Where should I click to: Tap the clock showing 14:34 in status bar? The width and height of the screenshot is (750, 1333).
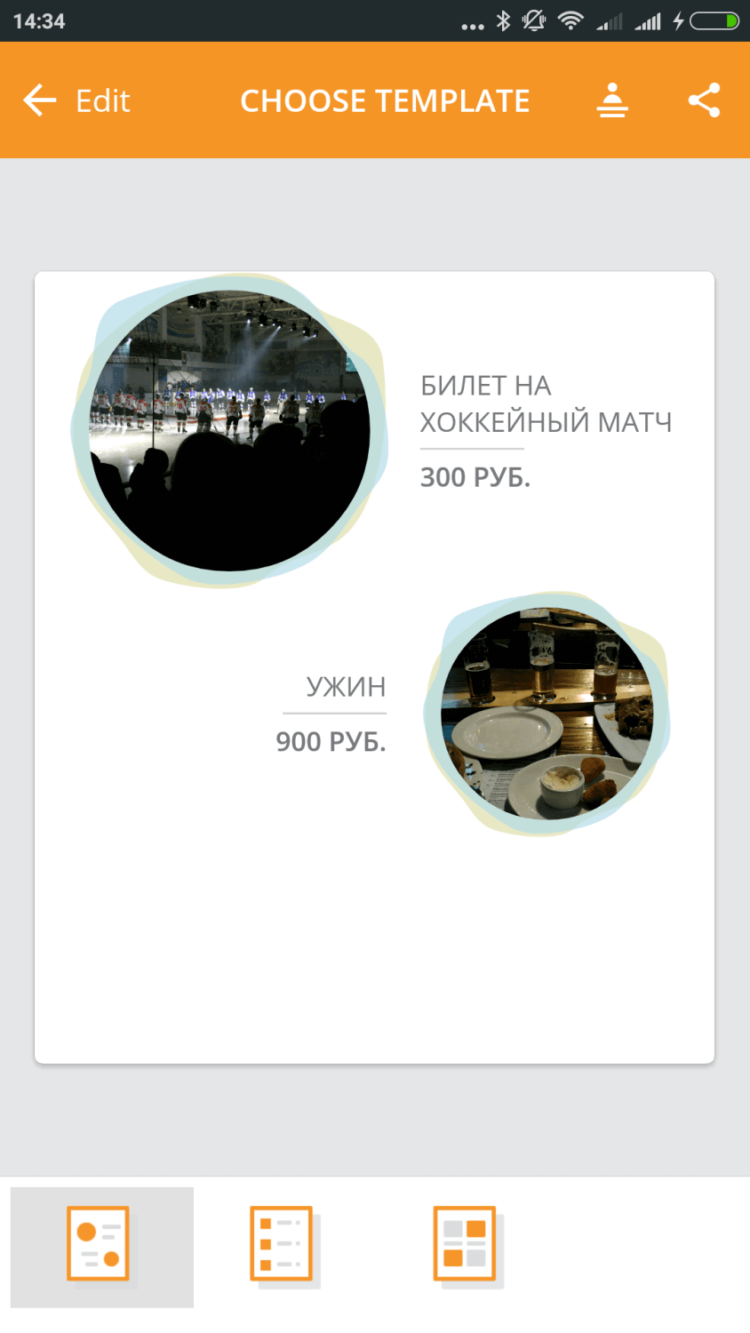35,19
